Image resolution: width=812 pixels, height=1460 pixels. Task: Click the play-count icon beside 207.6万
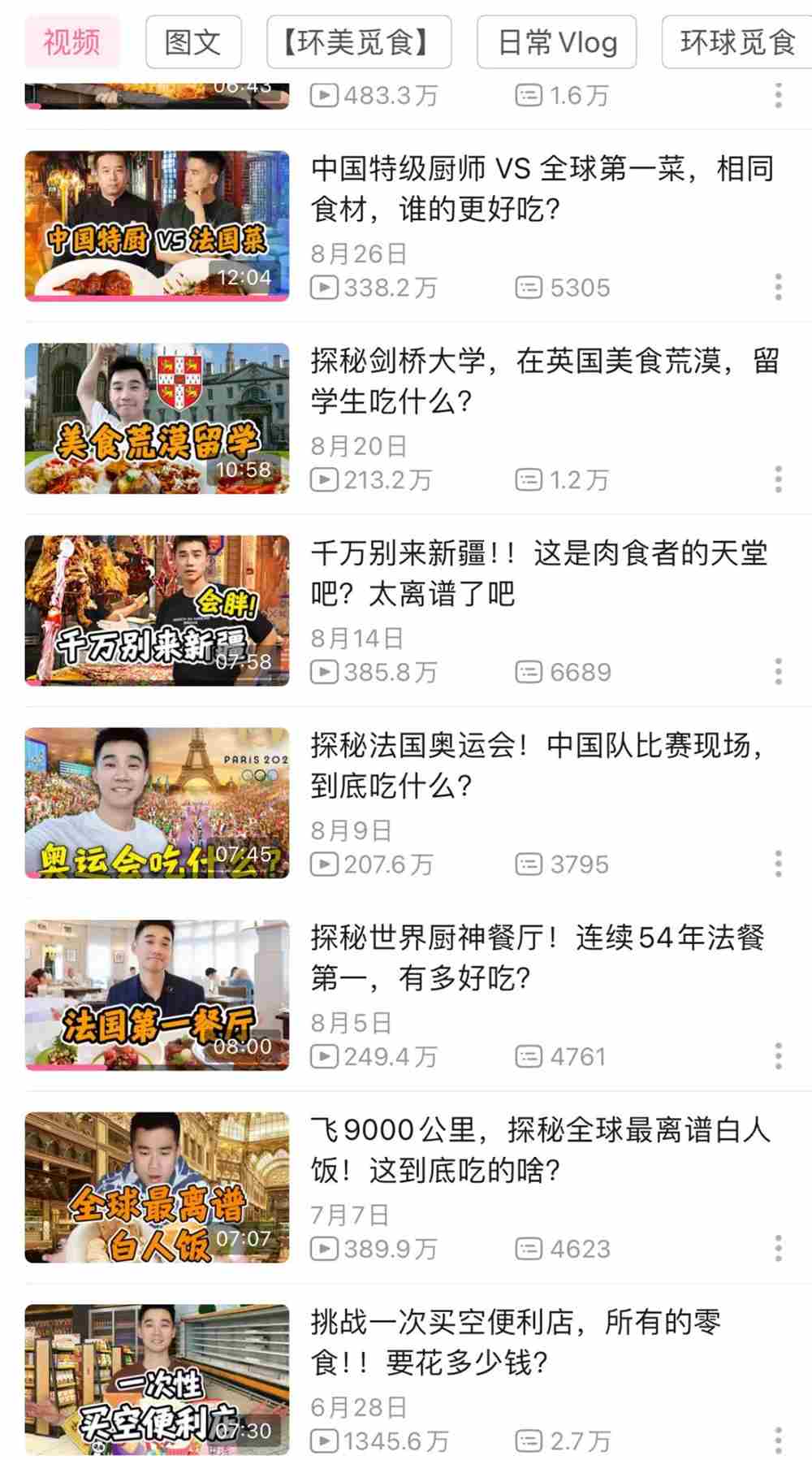point(324,864)
